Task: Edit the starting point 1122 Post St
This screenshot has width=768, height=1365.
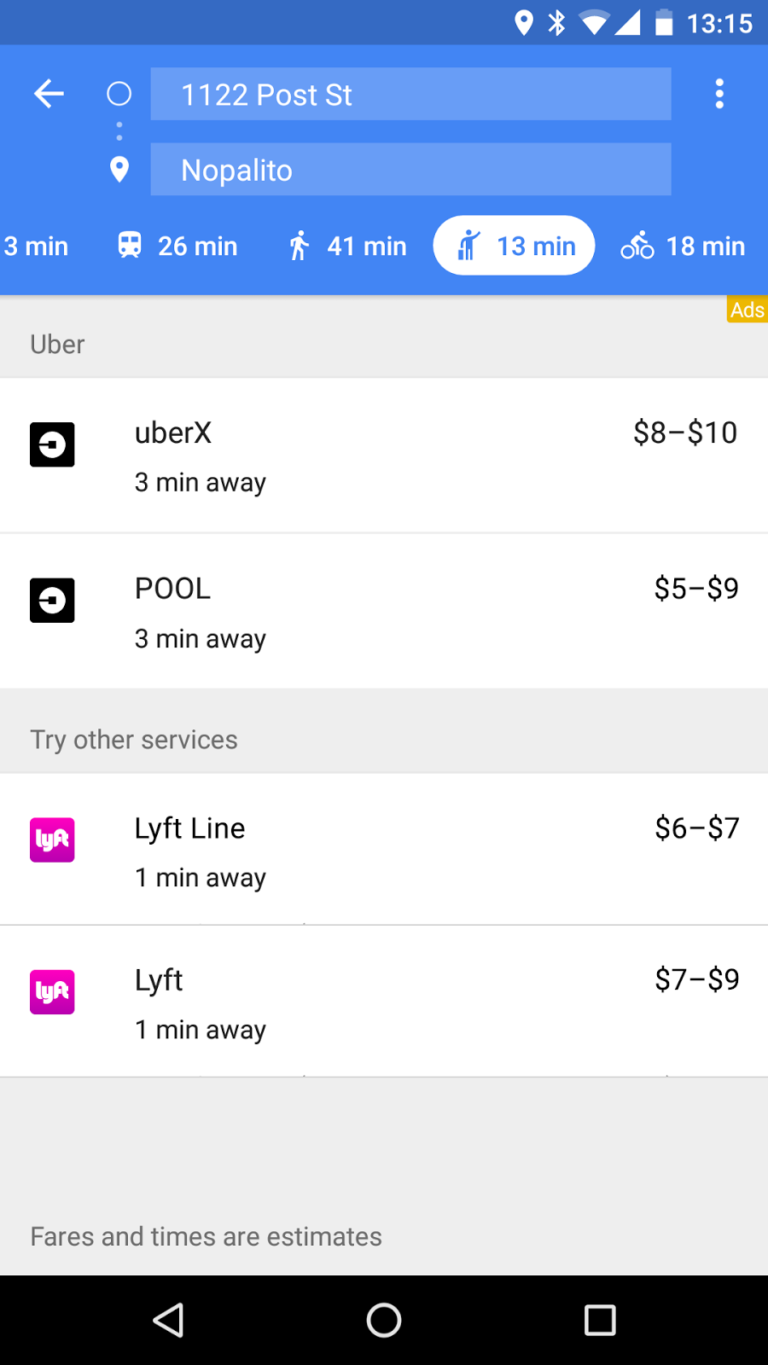Action: [x=410, y=94]
